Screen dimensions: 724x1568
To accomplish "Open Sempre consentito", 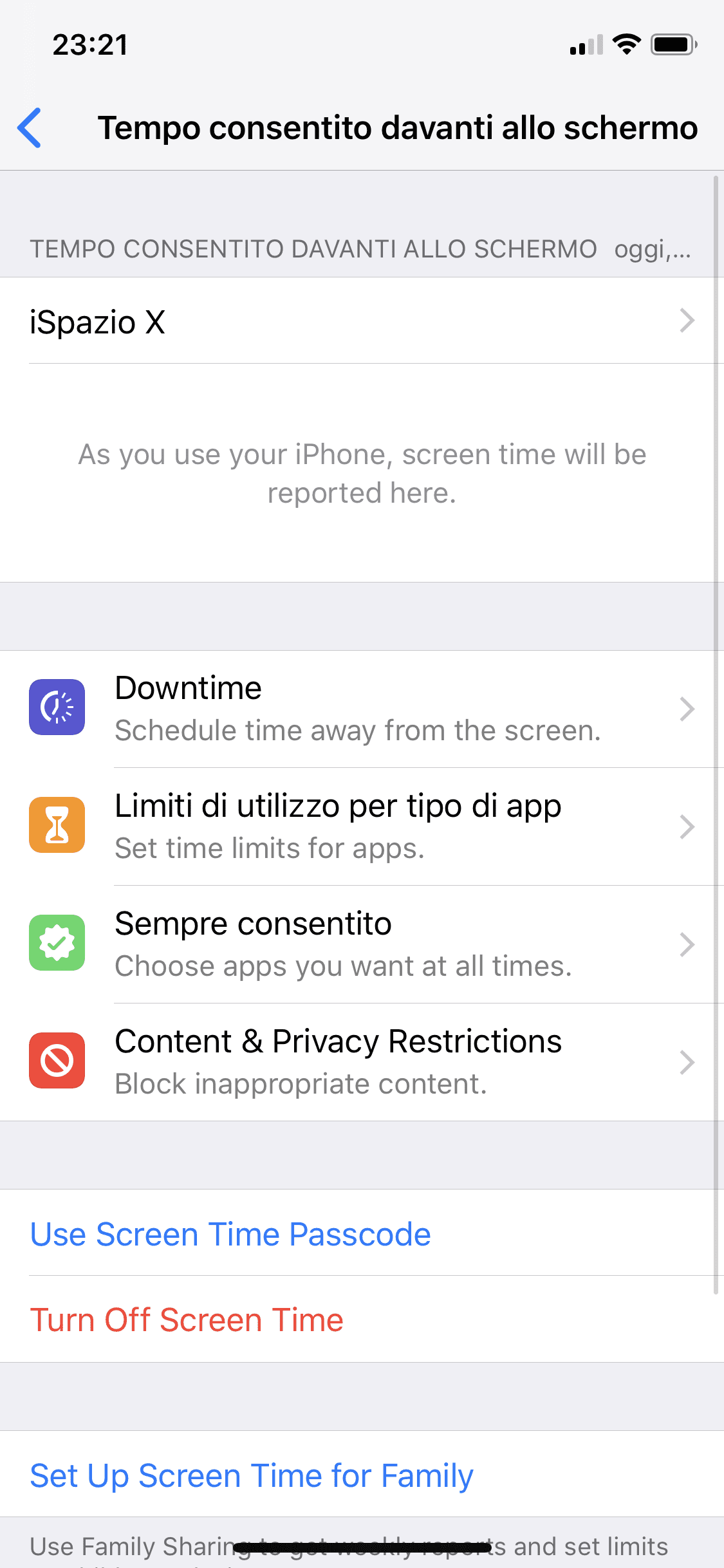I will (362, 944).
